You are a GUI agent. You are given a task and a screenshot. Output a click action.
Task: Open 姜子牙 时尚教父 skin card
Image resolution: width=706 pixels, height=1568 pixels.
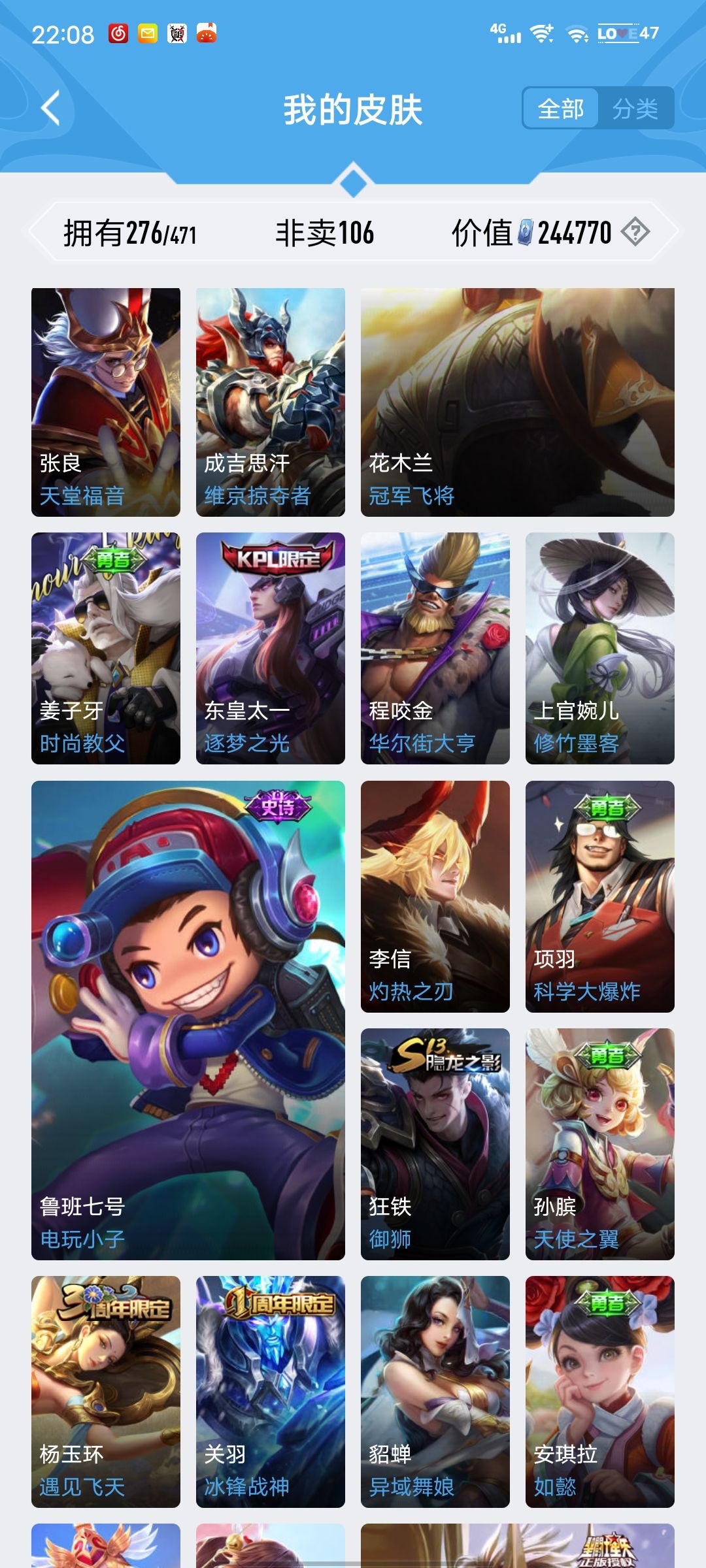point(106,648)
